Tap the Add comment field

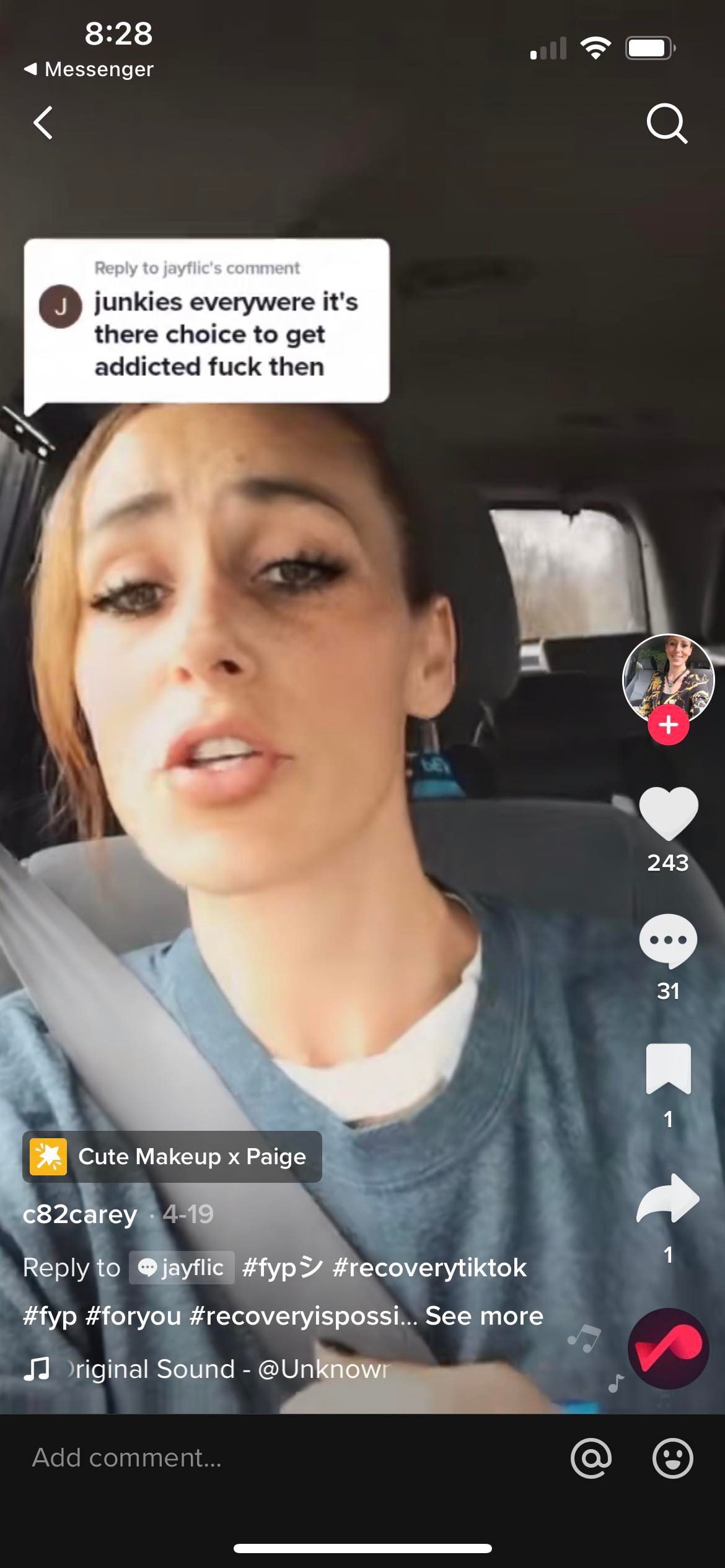tap(248, 1458)
